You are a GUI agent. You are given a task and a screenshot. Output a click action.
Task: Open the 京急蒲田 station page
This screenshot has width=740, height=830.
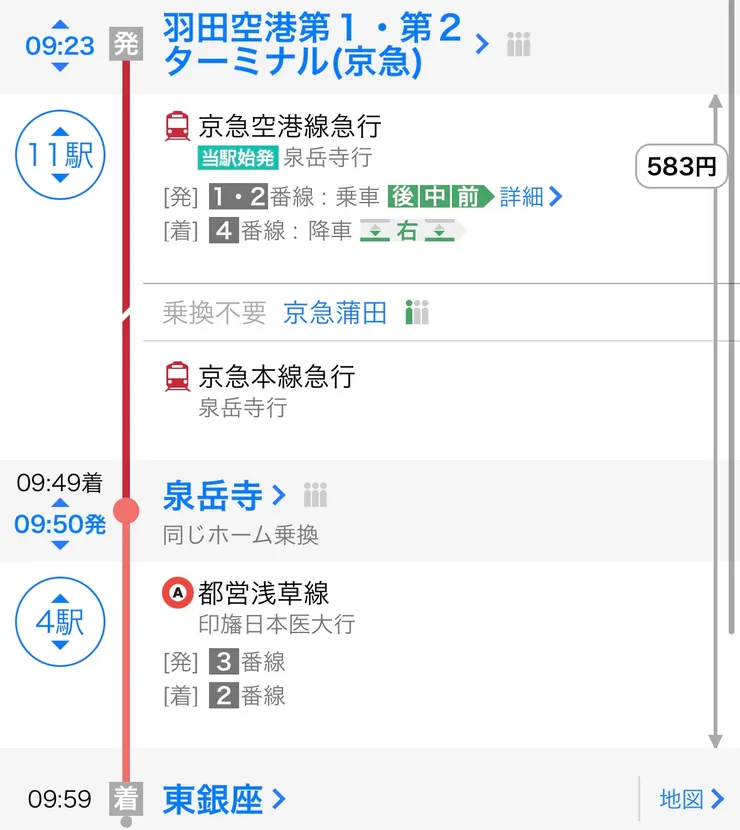point(333,313)
